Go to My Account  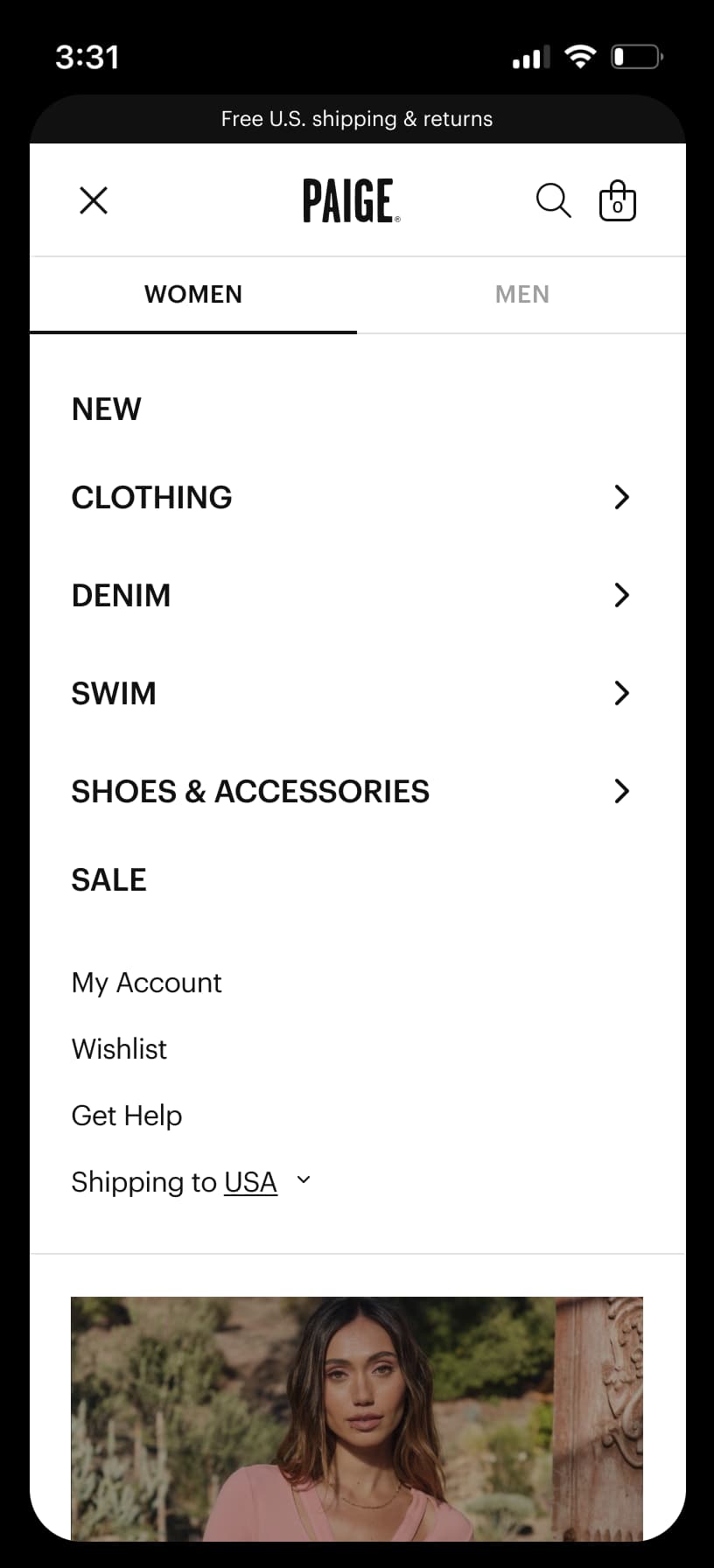coord(147,983)
